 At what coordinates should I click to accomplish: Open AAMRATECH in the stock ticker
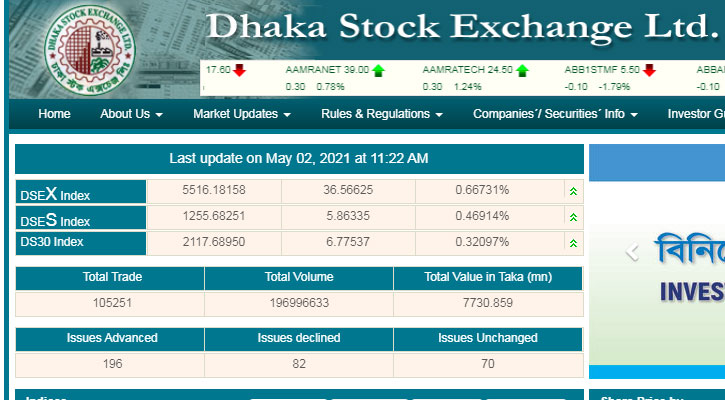[x=452, y=71]
